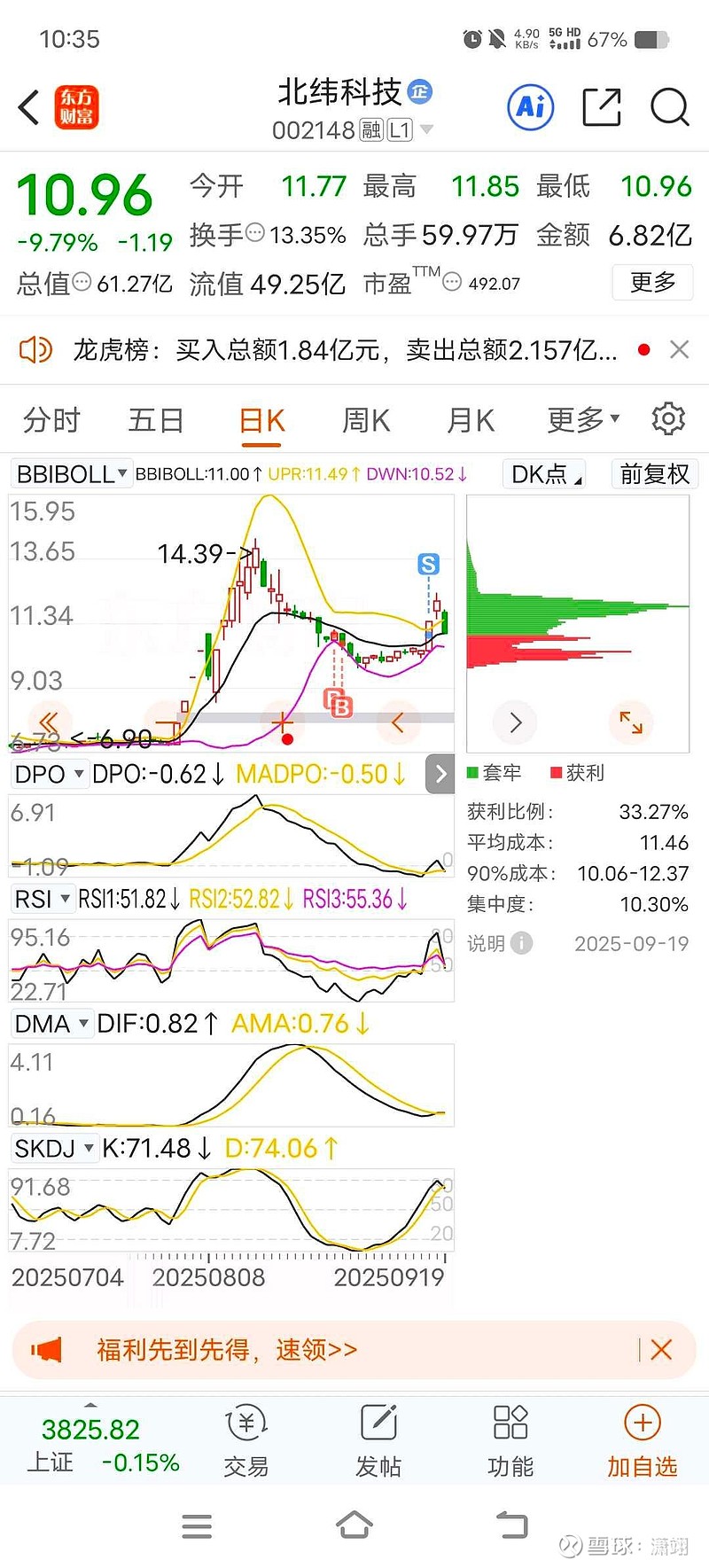Change the SKDJ sub-indicator
The width and height of the screenshot is (709, 1568).
tap(53, 1149)
